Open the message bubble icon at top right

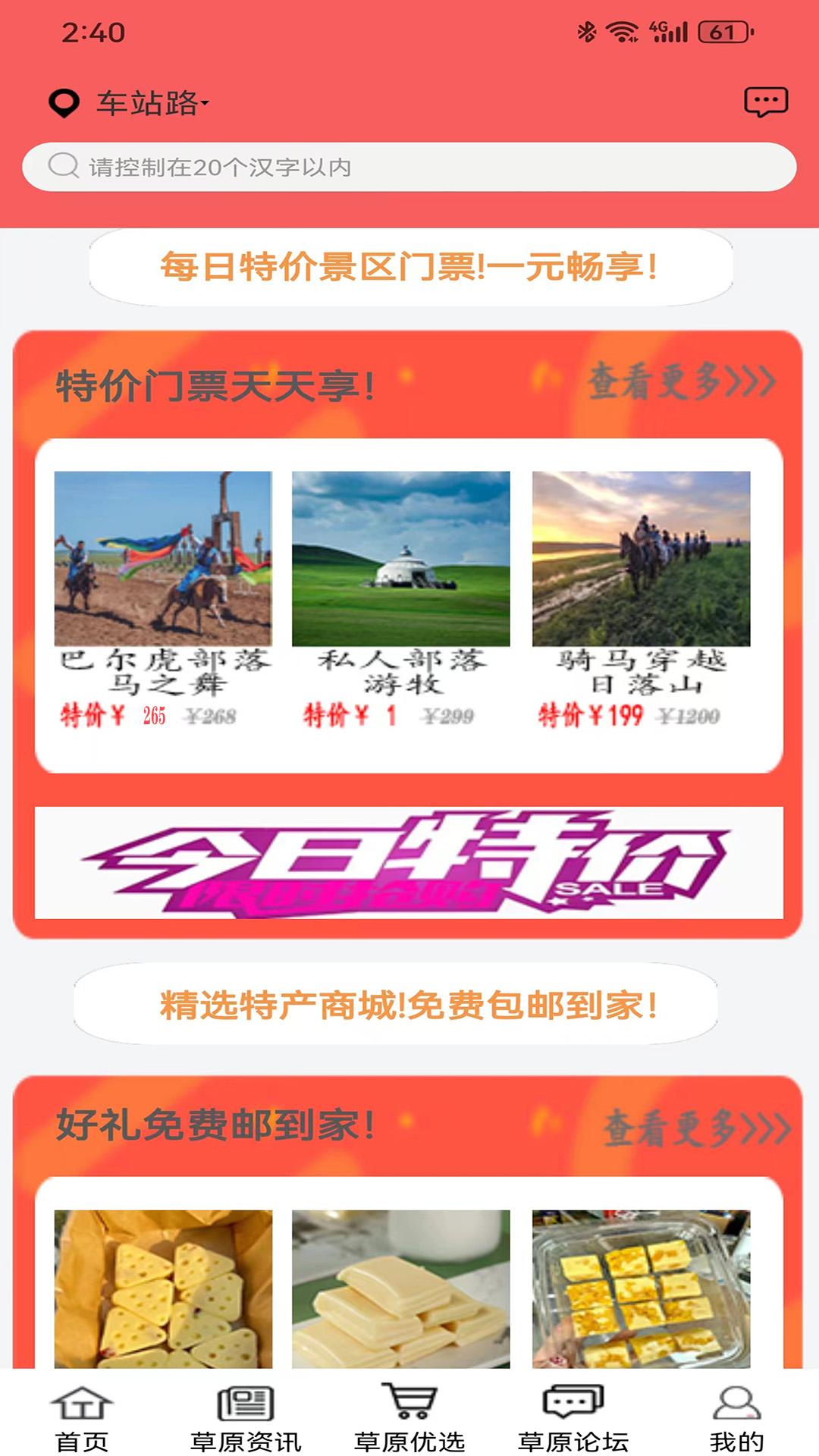coord(767,101)
